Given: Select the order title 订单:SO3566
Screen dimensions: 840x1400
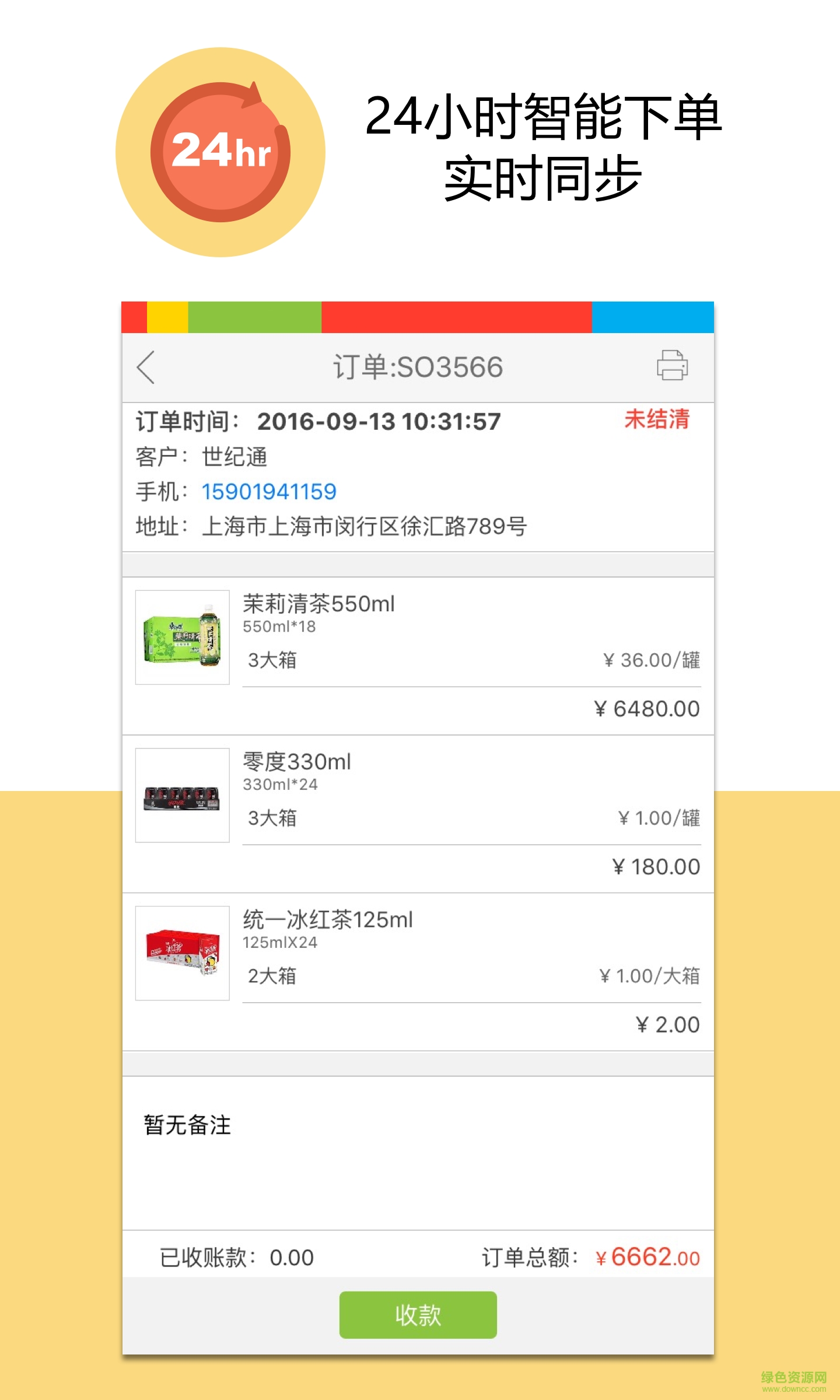Looking at the screenshot, I should pos(418,366).
